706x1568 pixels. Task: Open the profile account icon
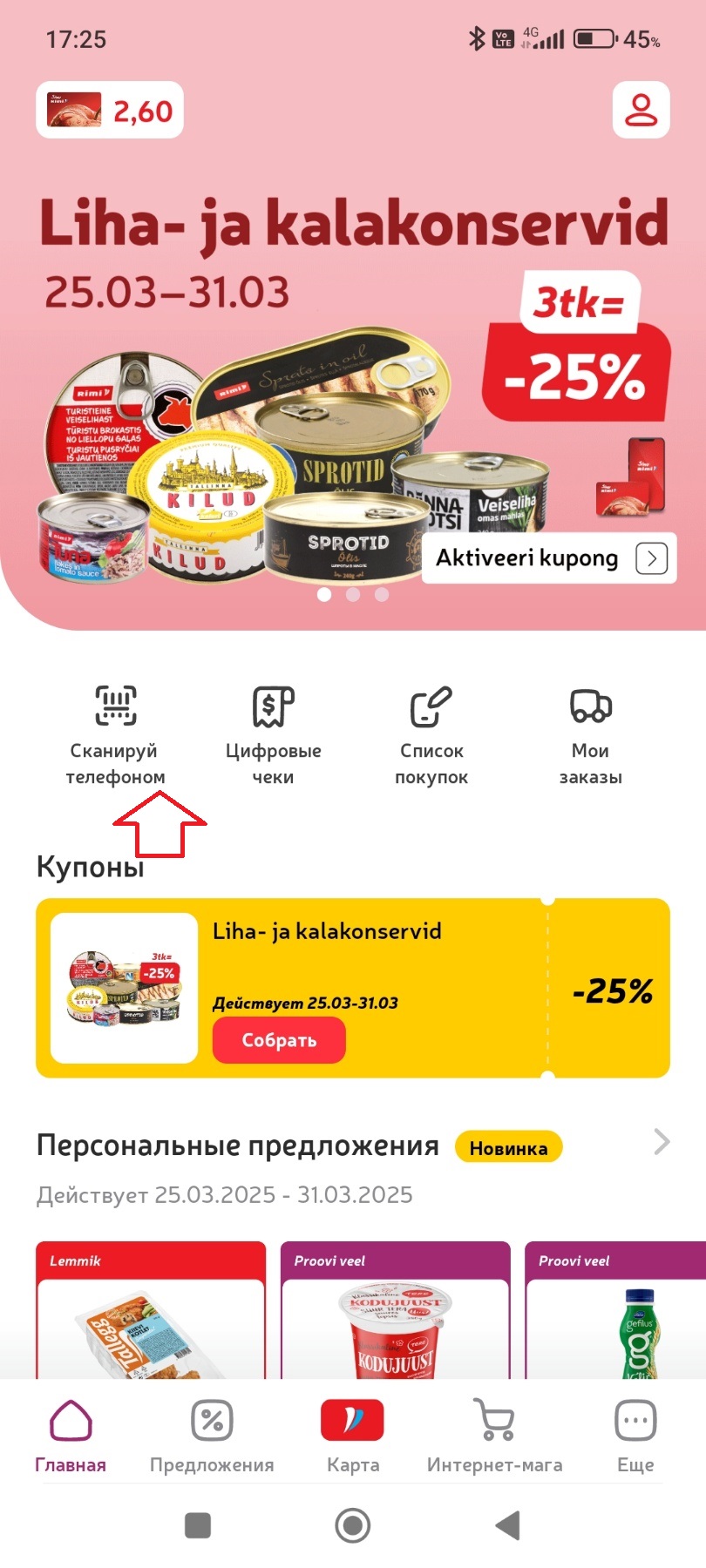pyautogui.click(x=641, y=110)
